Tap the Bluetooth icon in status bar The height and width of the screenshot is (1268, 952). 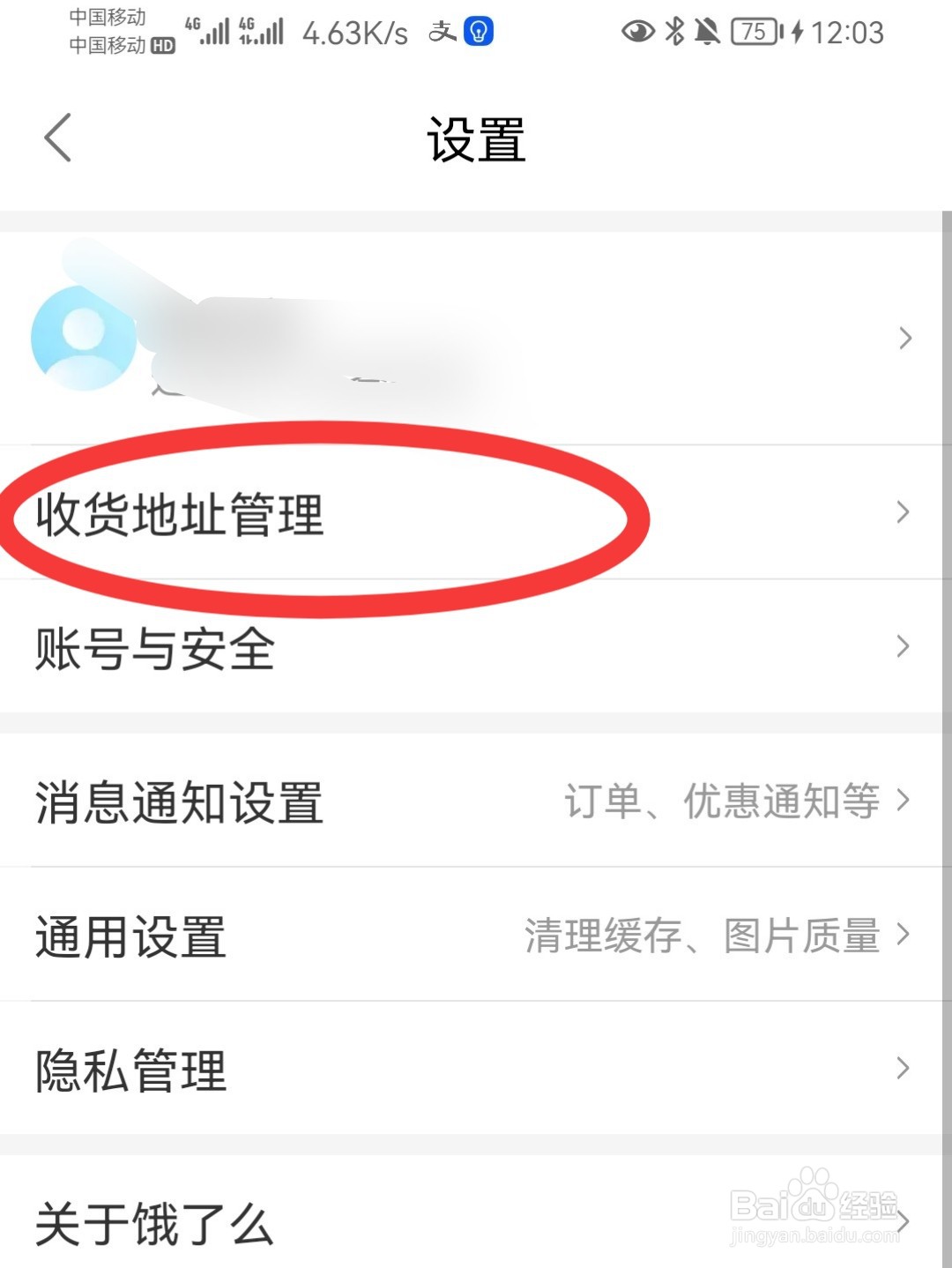(673, 33)
